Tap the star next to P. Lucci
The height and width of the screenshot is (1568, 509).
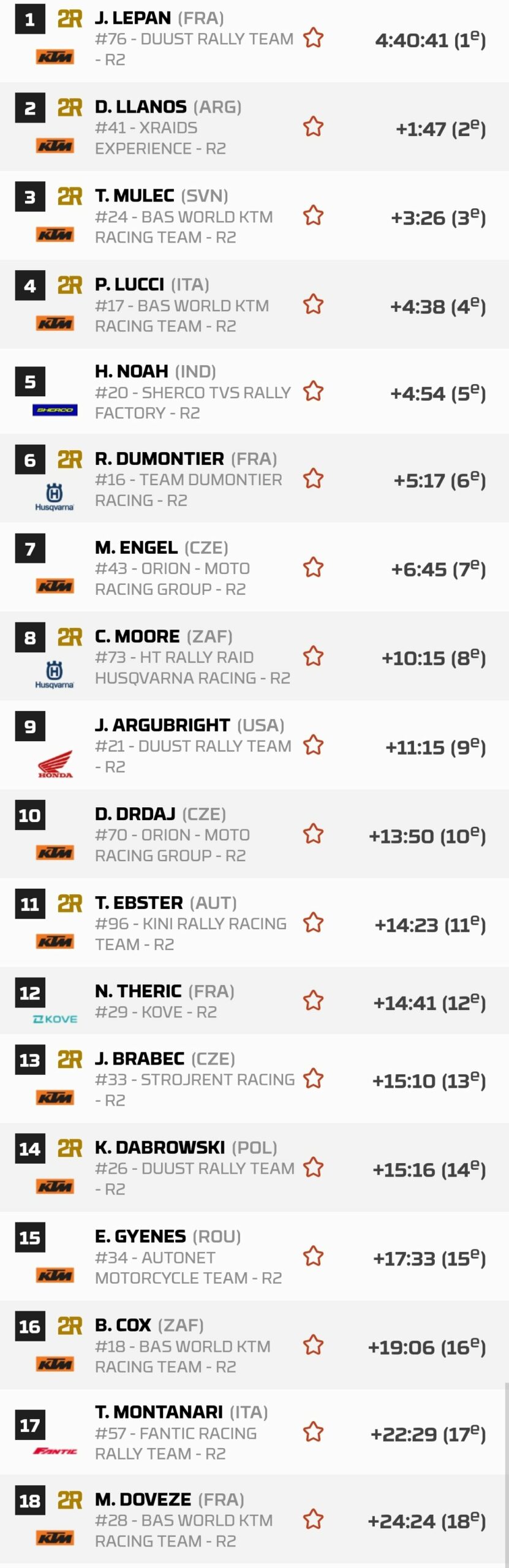pyautogui.click(x=313, y=304)
